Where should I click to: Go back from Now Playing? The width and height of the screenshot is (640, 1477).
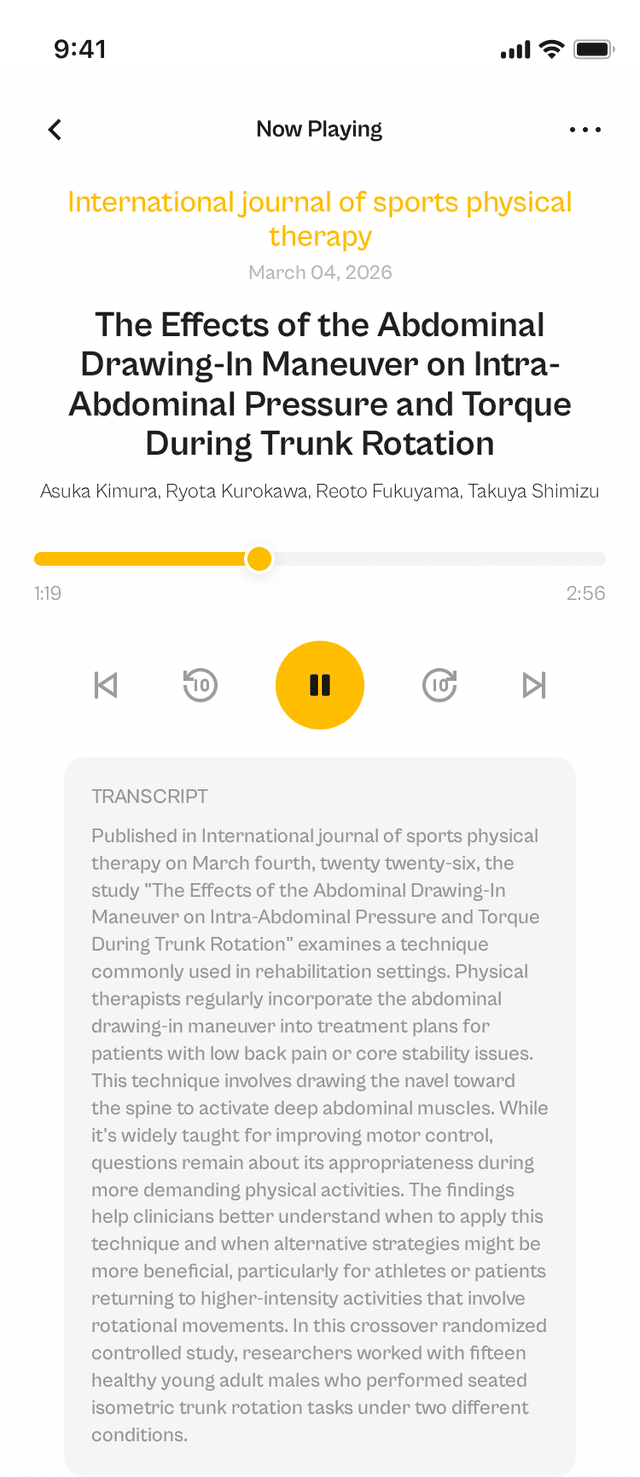coord(55,129)
